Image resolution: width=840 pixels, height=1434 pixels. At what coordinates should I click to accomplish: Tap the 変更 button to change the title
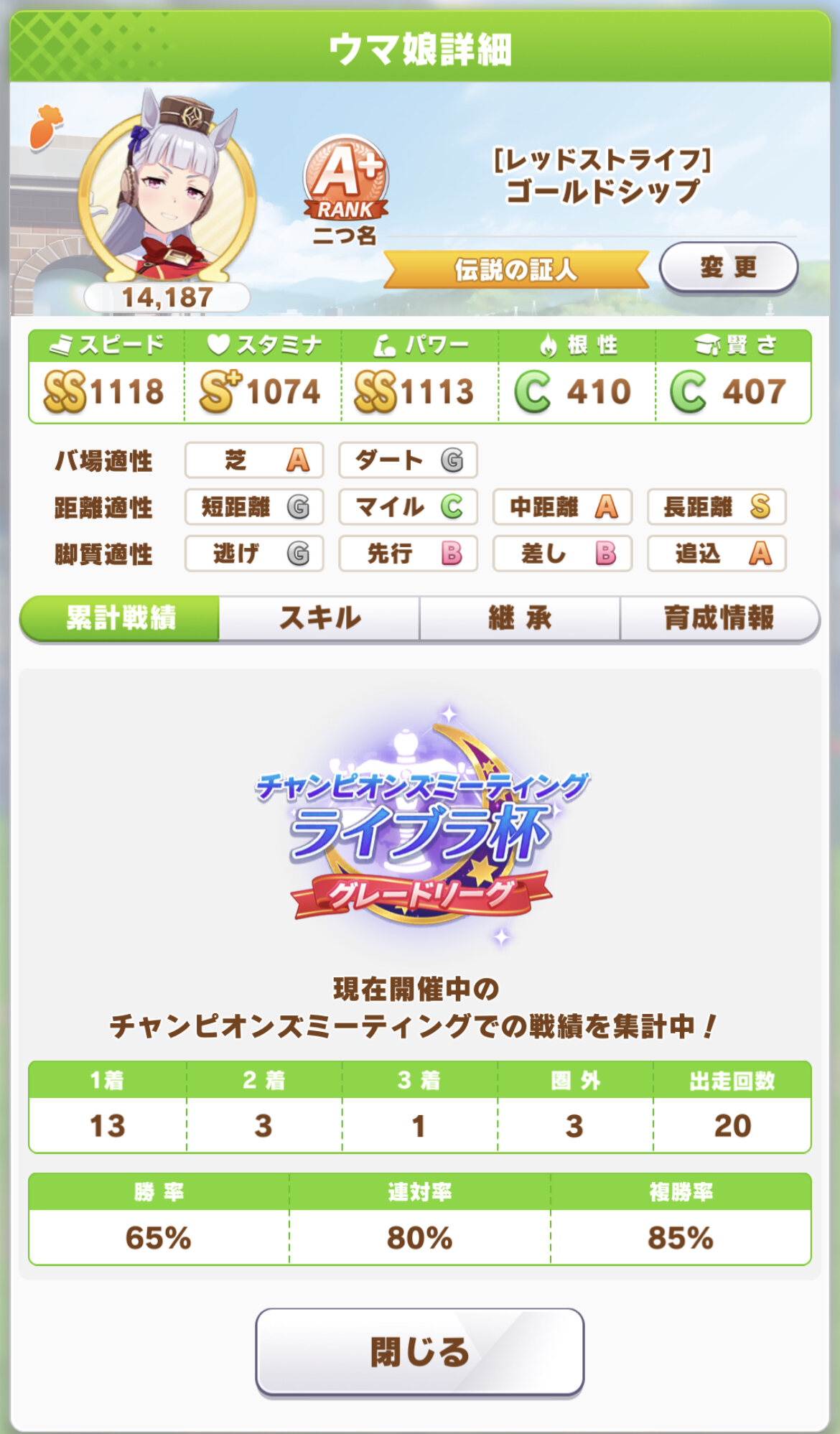tap(728, 268)
